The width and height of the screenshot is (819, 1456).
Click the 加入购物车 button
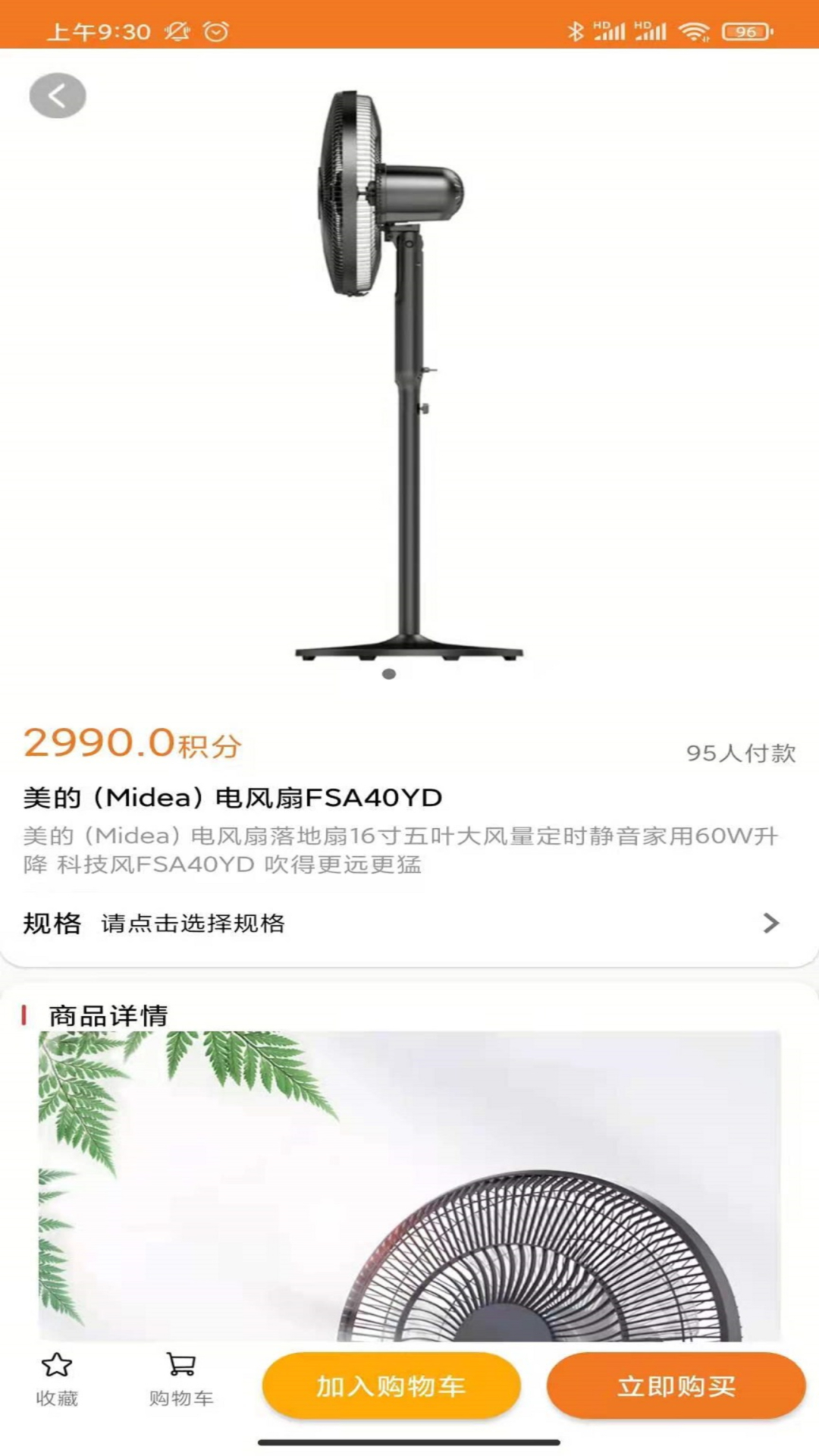391,1385
